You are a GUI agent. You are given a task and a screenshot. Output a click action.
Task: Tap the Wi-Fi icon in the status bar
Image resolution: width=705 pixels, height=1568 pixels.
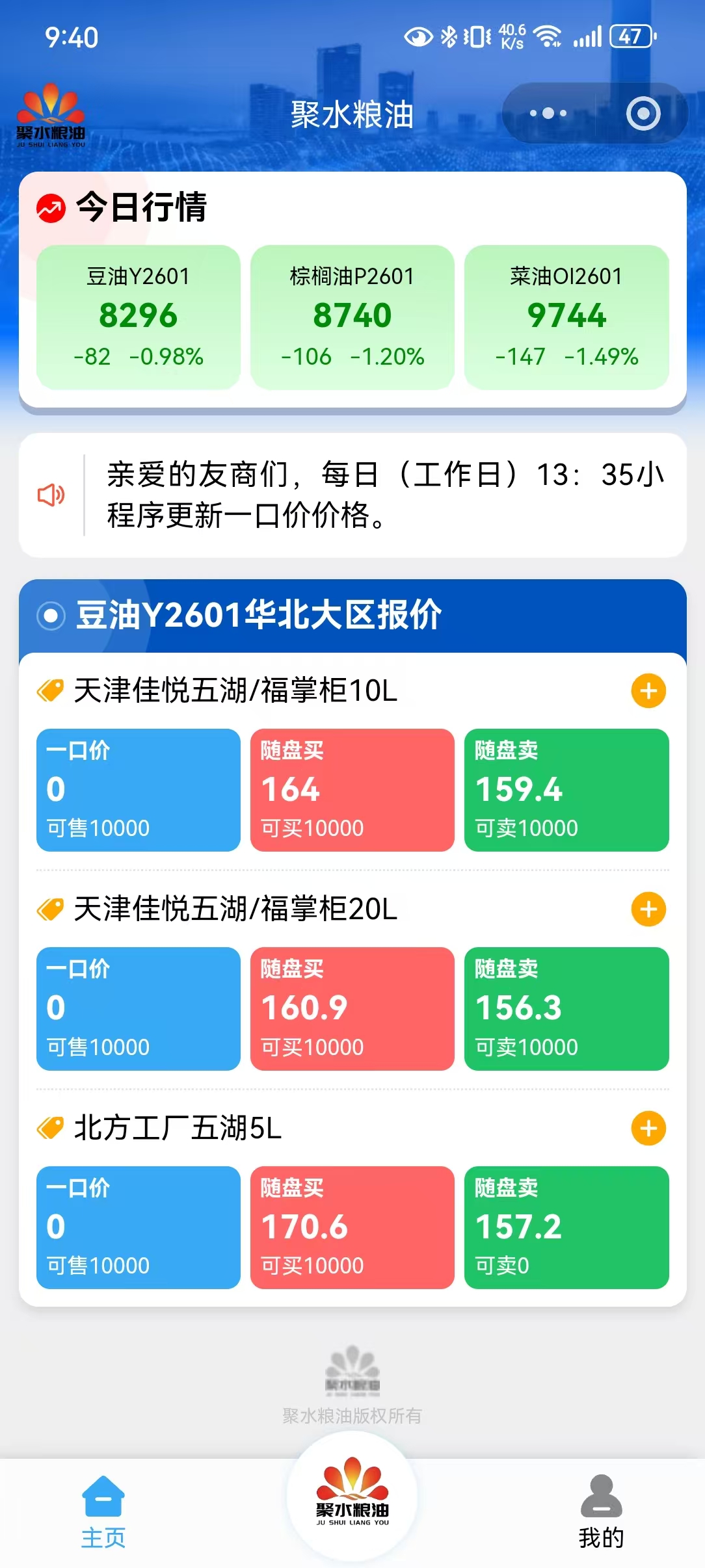click(548, 37)
